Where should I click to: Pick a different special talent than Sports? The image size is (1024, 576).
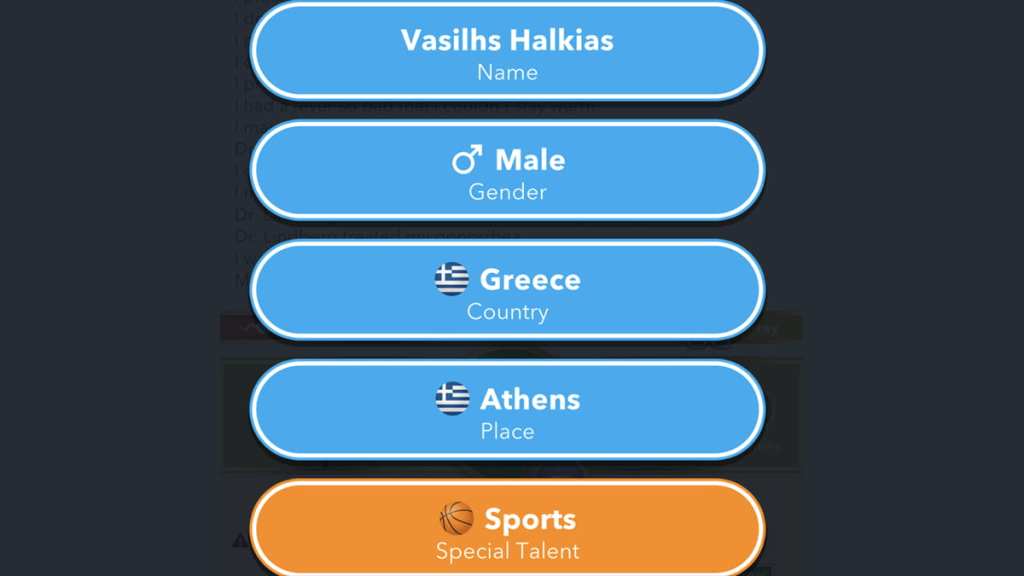[x=507, y=530]
